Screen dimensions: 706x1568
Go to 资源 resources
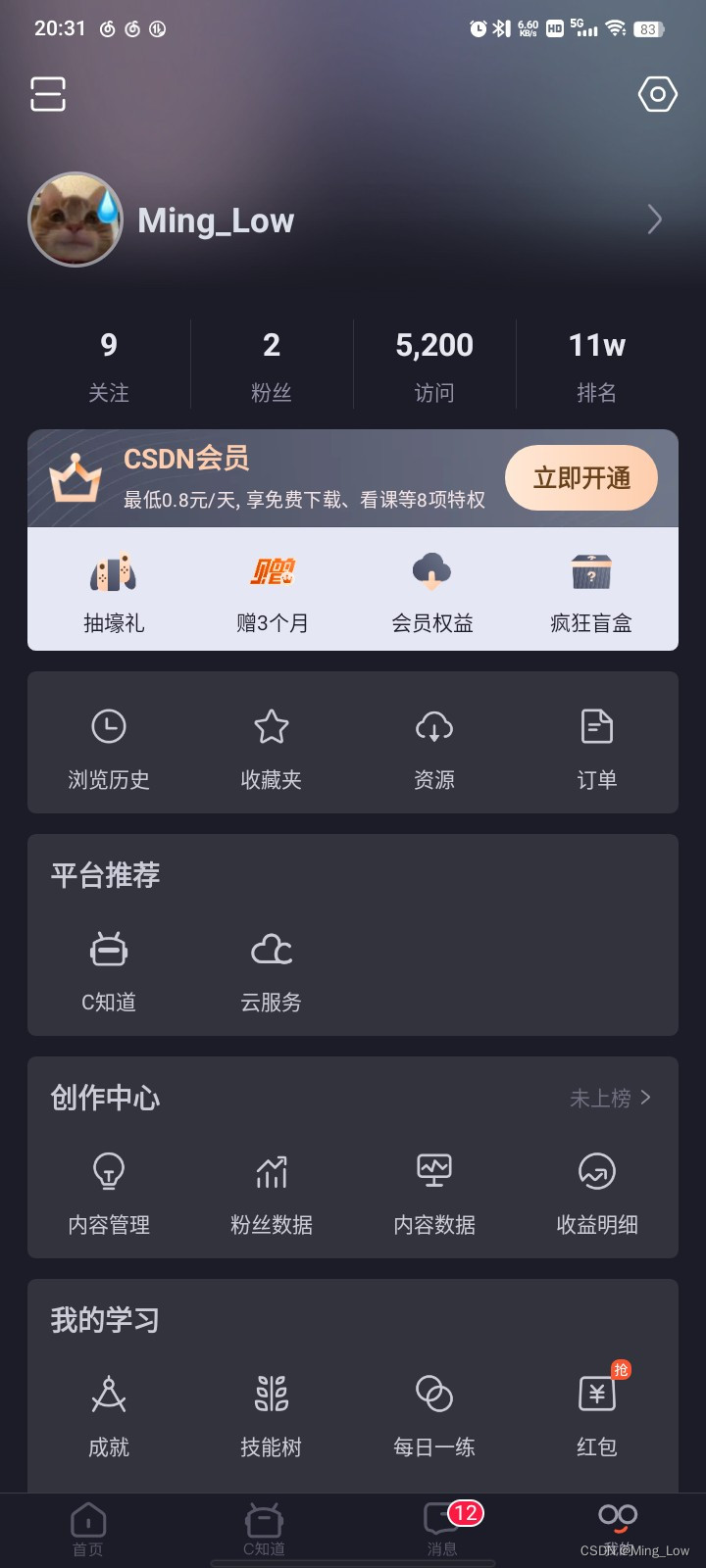434,749
